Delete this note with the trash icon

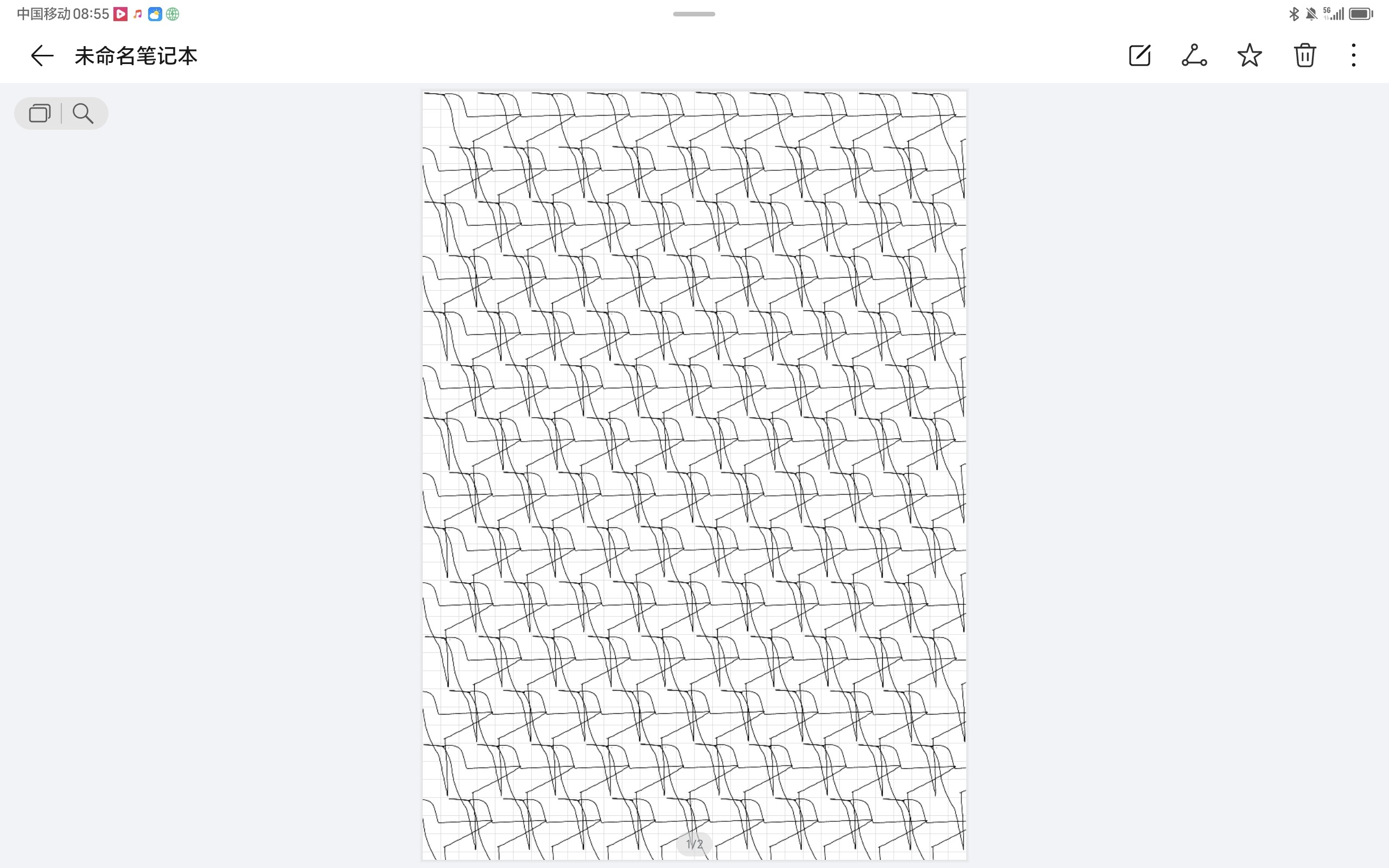1304,56
